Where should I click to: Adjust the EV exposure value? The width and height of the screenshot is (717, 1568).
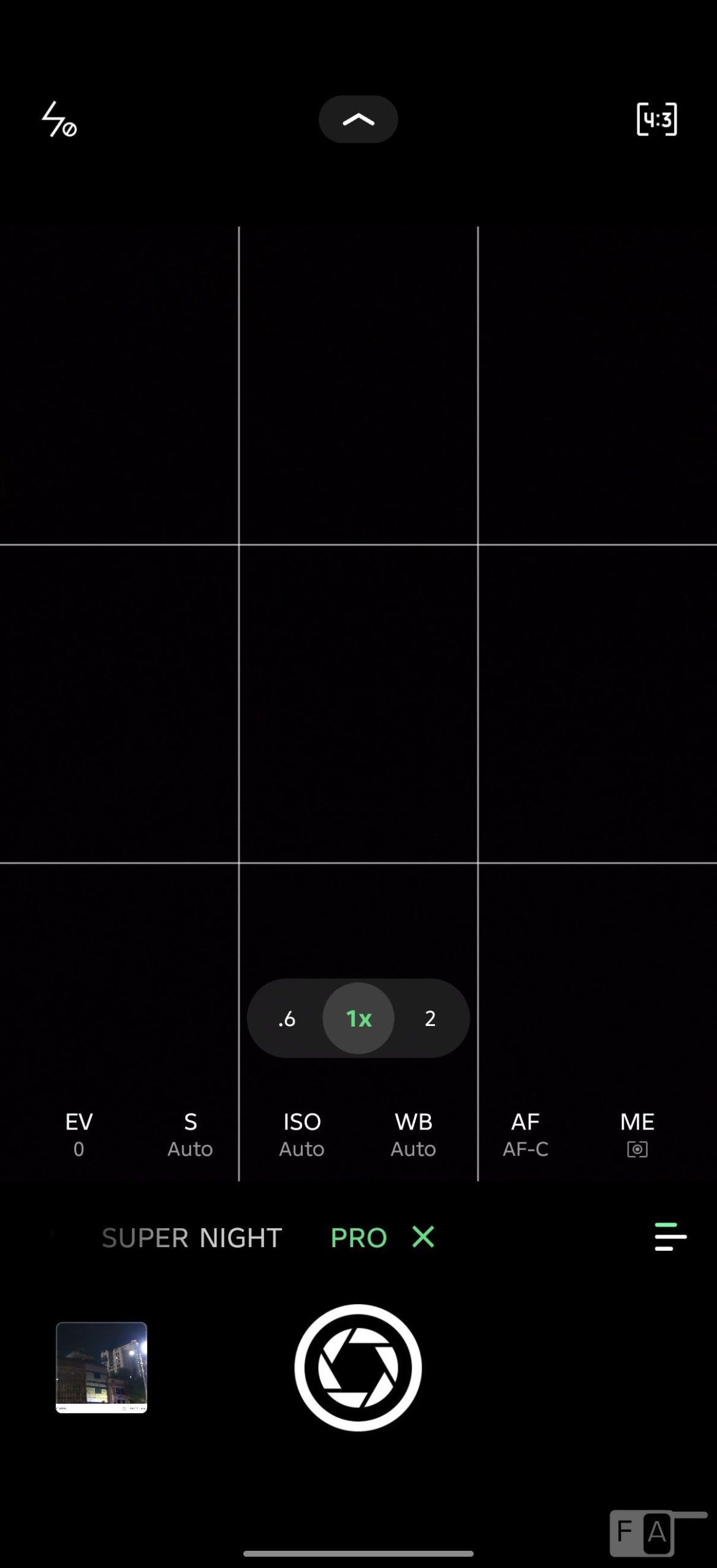(78, 1134)
